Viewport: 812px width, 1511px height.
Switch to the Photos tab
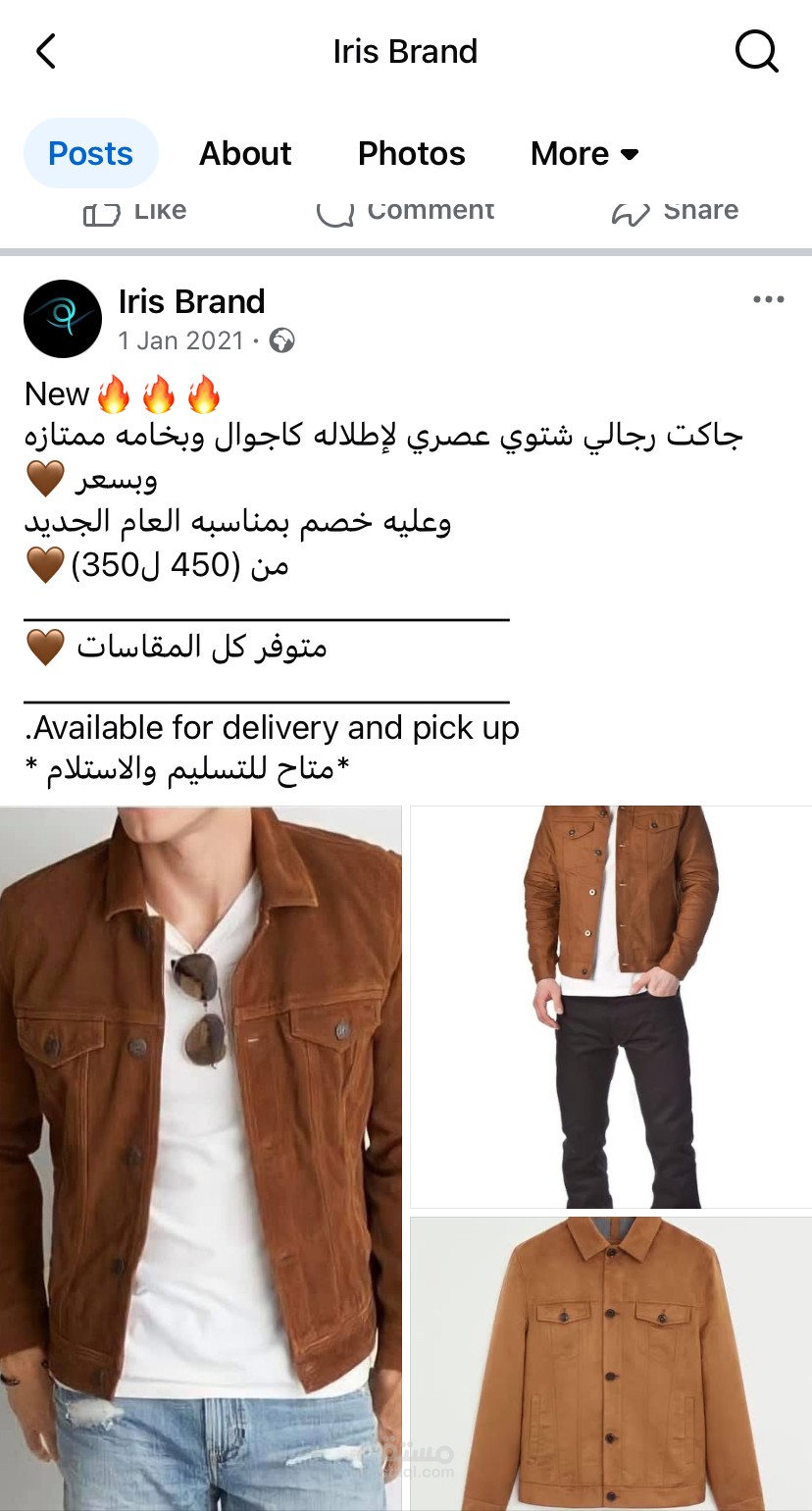[x=411, y=153]
